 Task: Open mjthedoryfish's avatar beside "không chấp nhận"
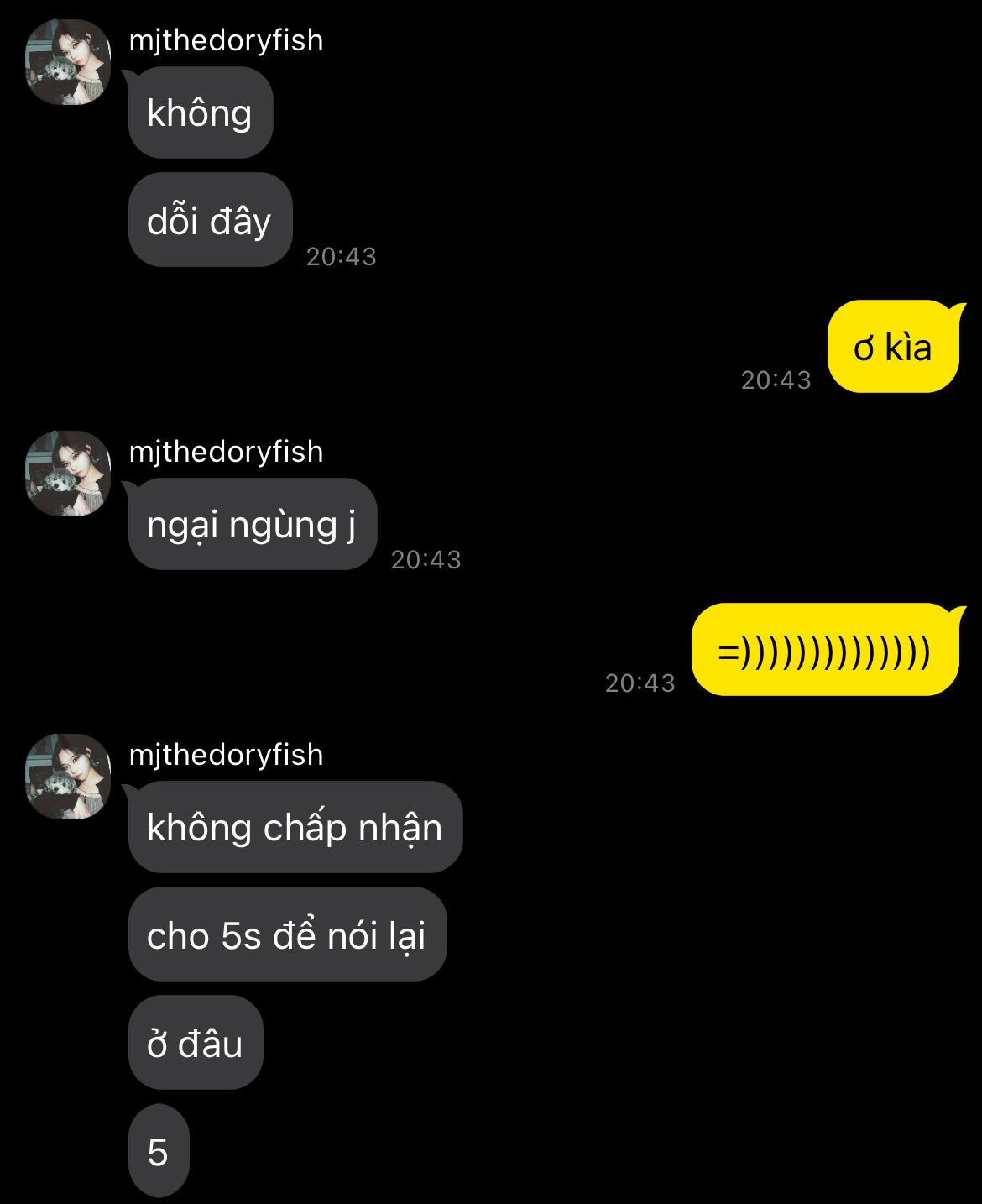[x=68, y=777]
